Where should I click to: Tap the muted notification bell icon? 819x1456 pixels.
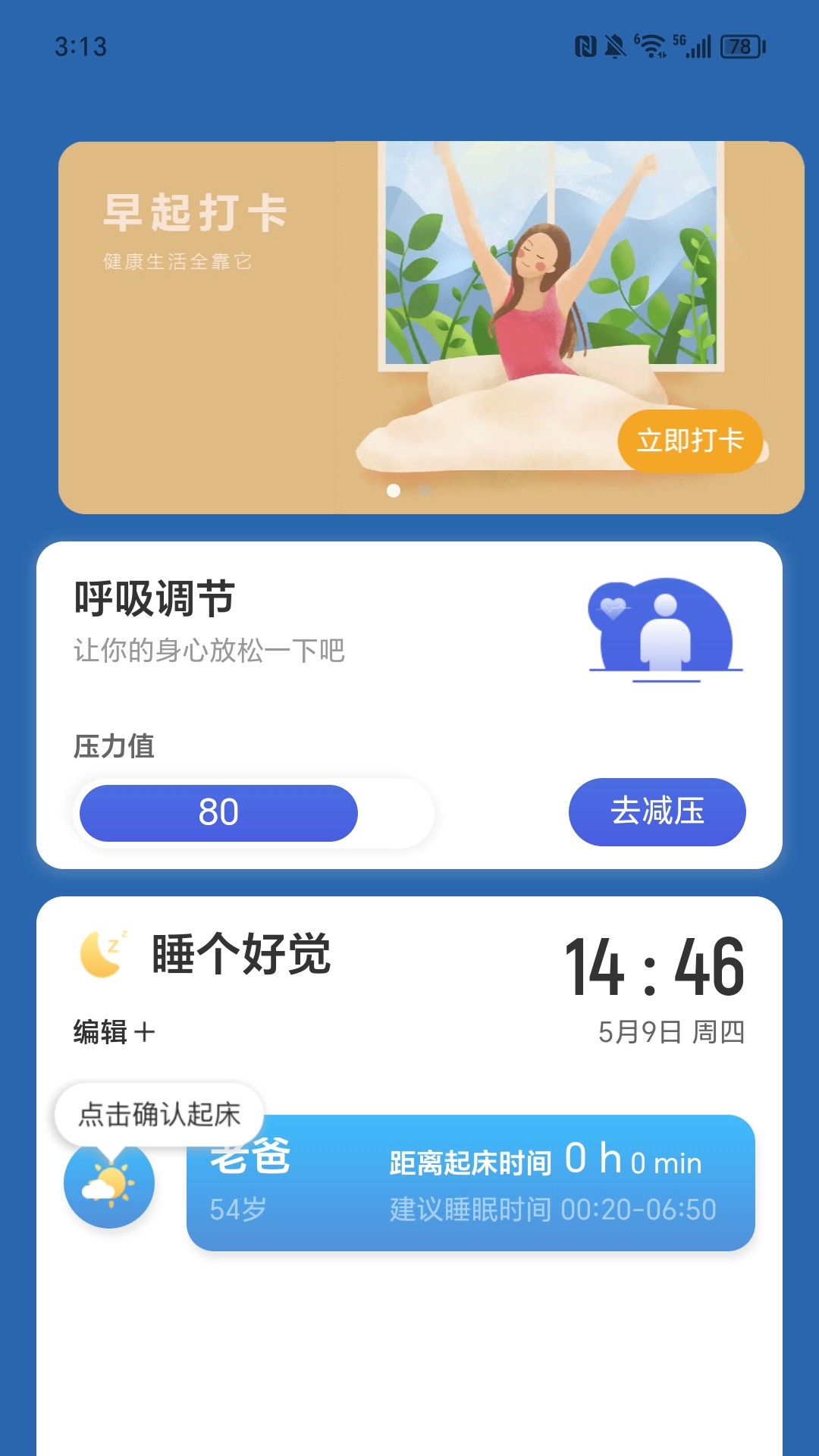pyautogui.click(x=616, y=47)
